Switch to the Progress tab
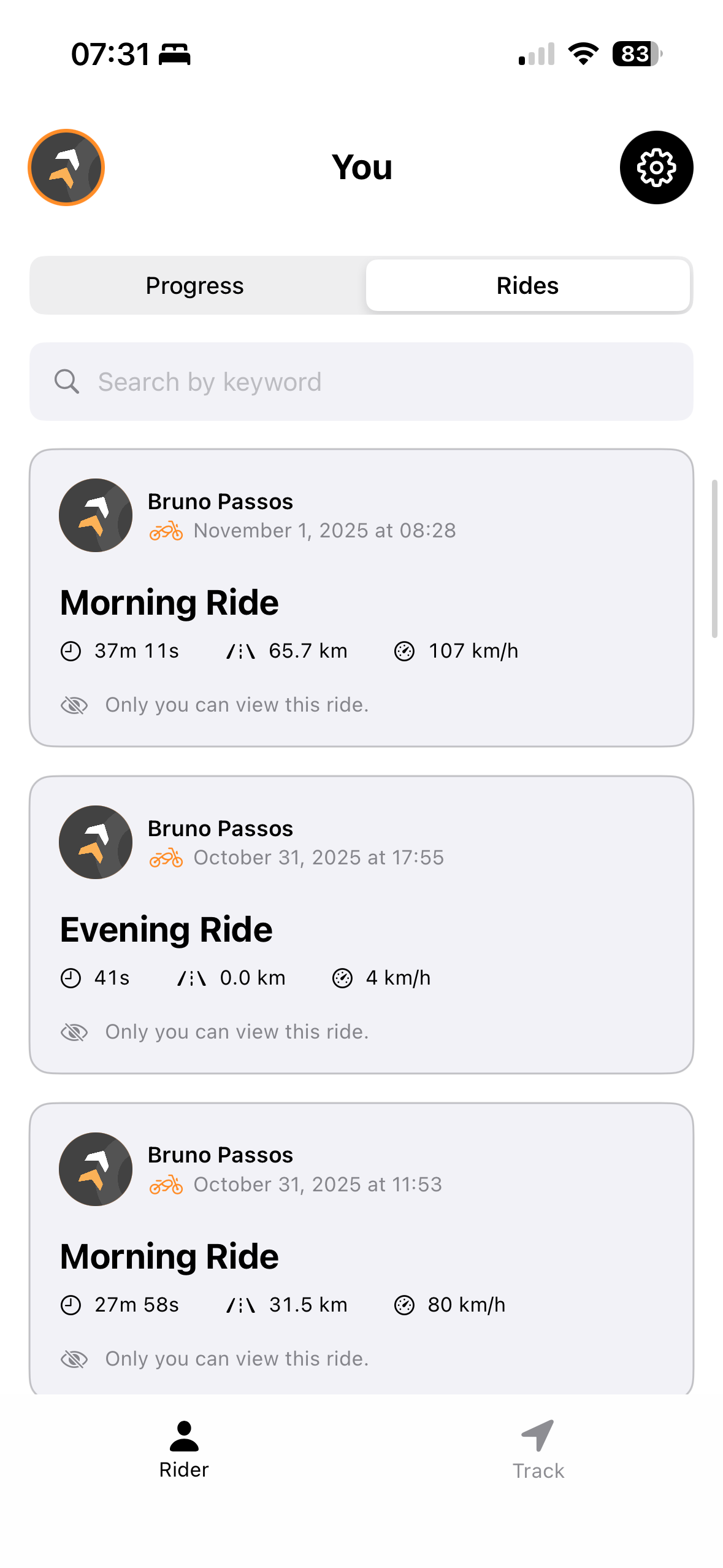Viewport: 723px width, 1568px height. [194, 285]
